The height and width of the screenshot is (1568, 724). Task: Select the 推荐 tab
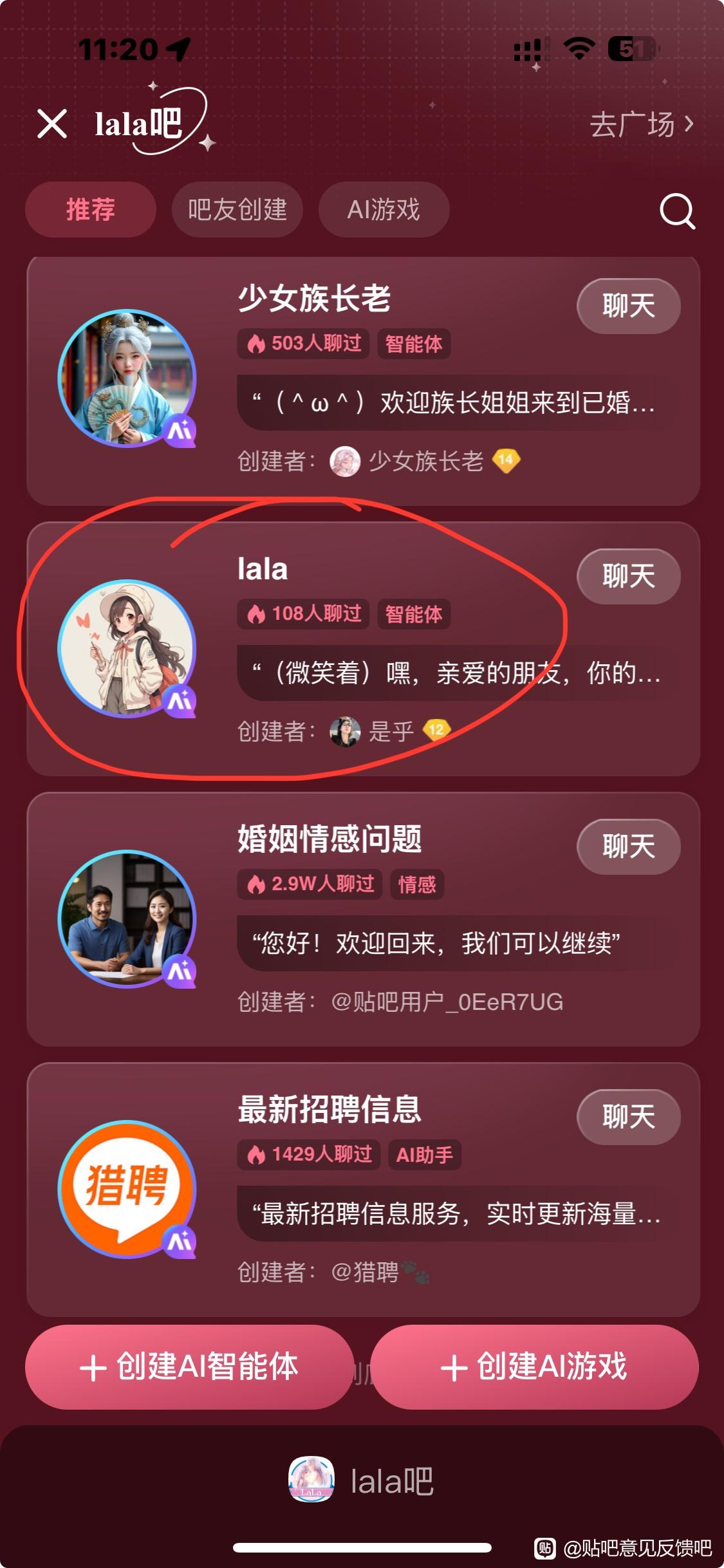pyautogui.click(x=91, y=210)
